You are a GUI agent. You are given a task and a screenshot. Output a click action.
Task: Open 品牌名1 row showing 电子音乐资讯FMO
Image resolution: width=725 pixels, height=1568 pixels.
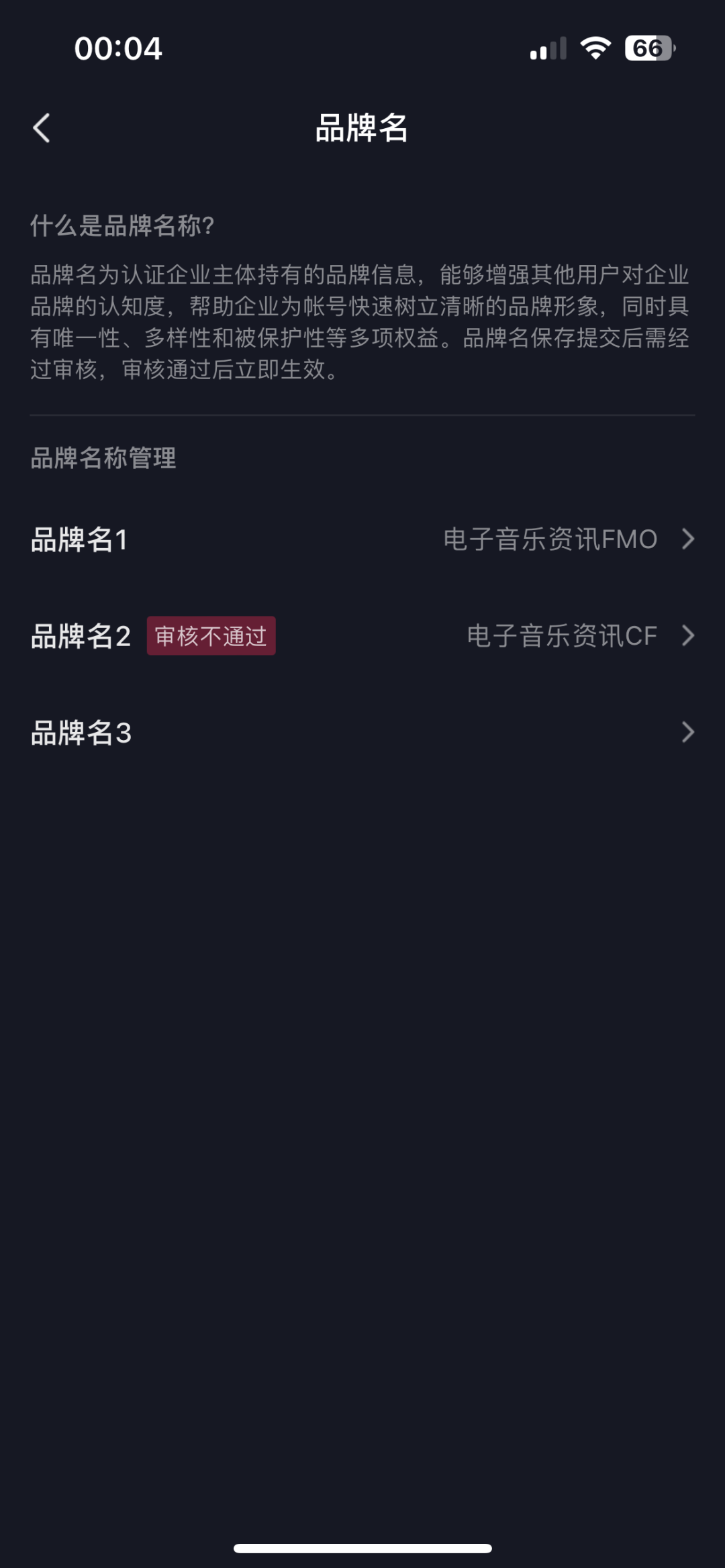[362, 539]
